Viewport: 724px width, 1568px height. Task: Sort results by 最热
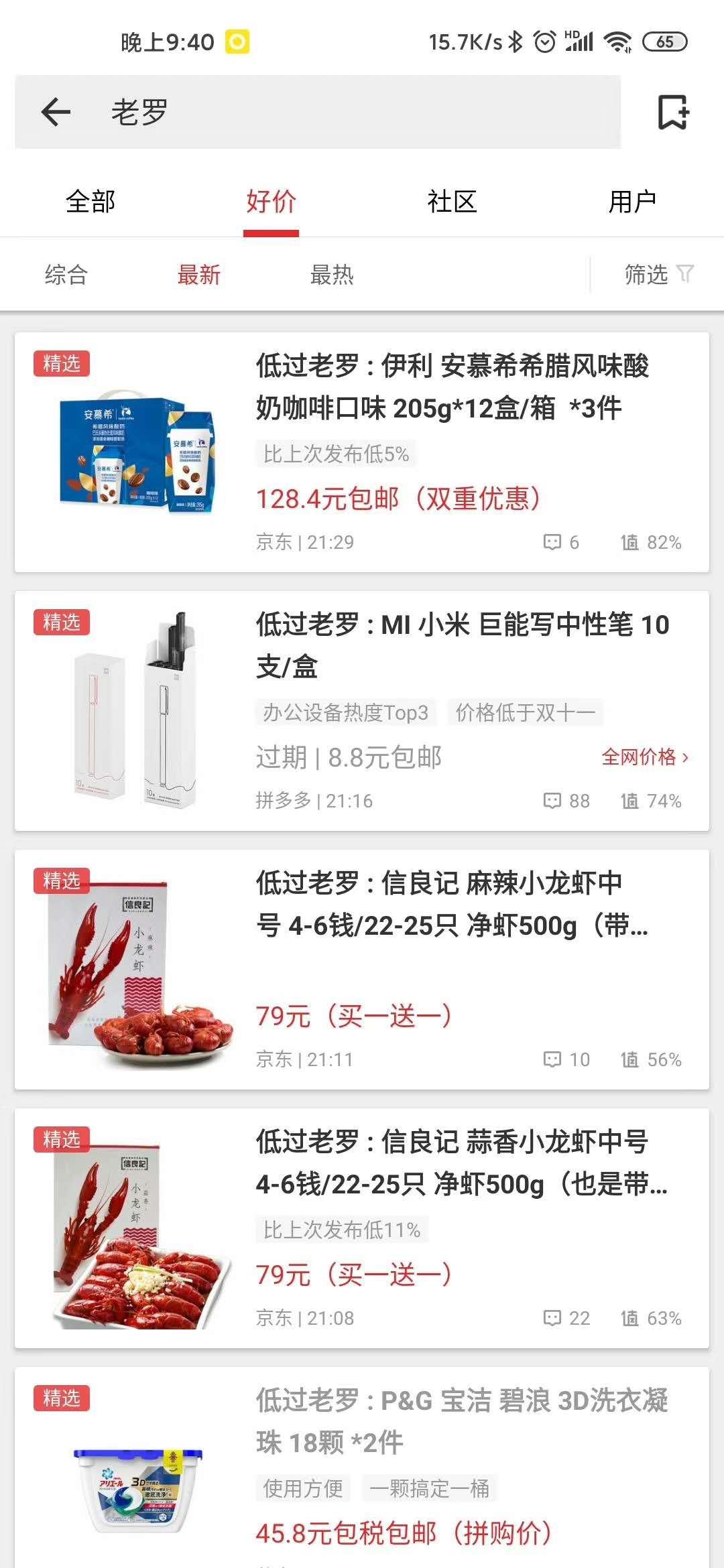333,274
